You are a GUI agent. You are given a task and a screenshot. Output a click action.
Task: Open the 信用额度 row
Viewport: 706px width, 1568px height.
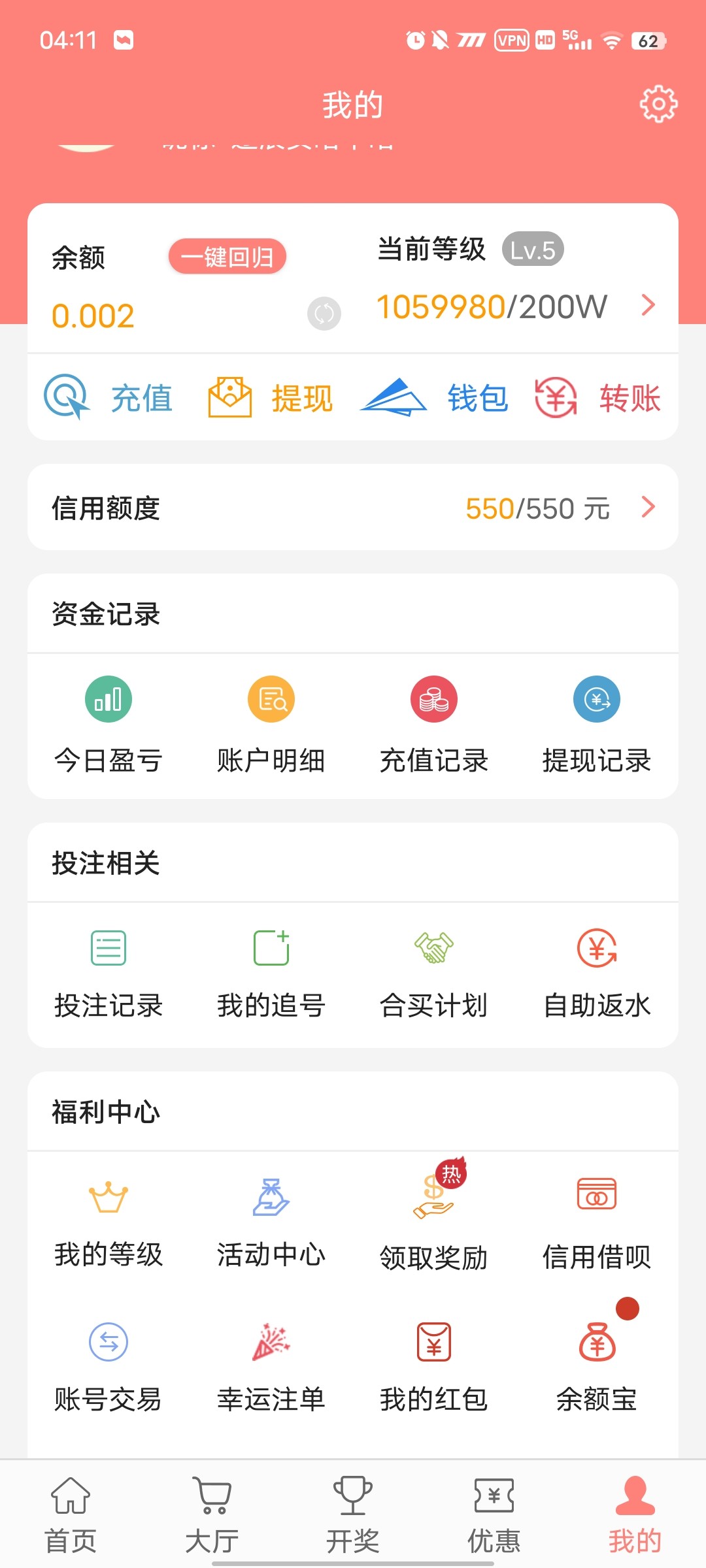point(353,508)
